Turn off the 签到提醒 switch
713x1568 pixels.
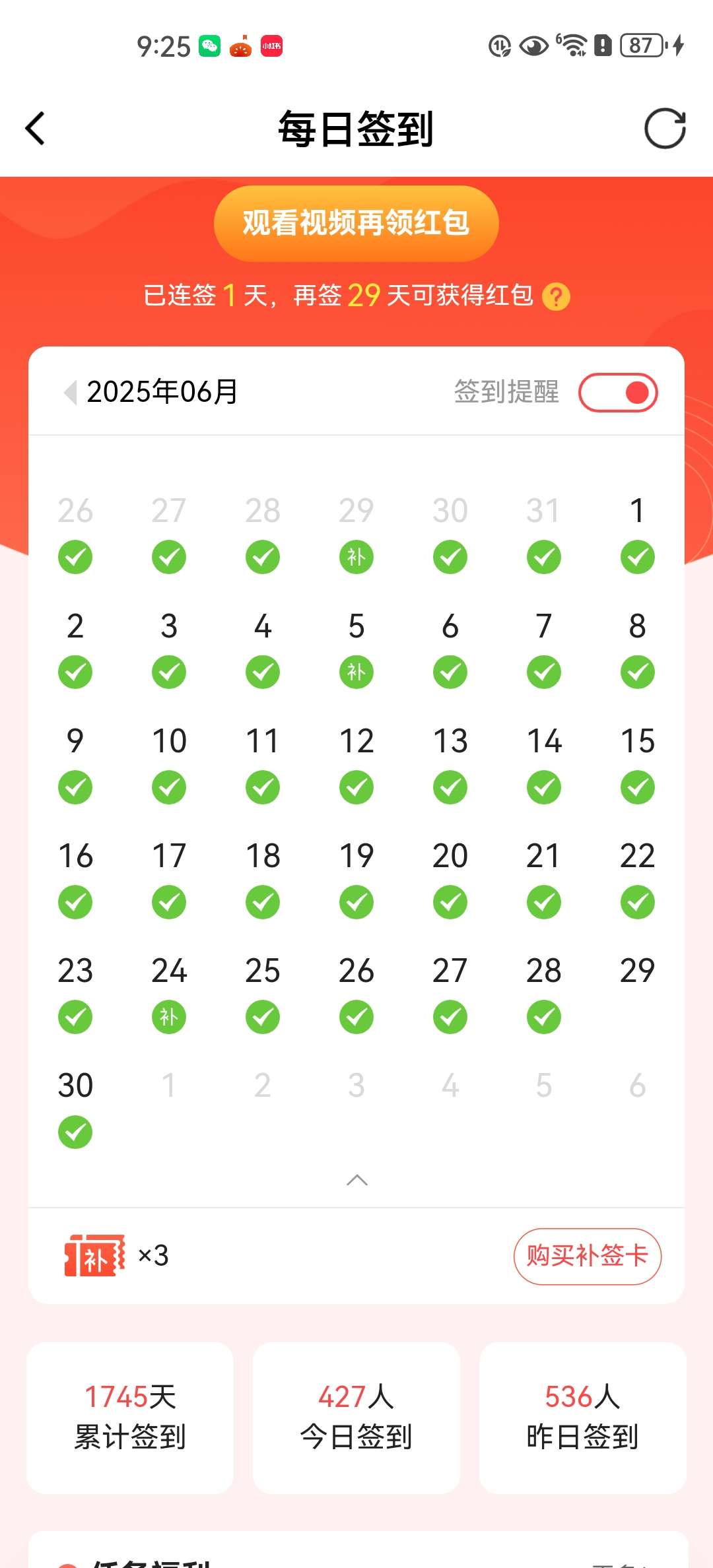coord(618,393)
